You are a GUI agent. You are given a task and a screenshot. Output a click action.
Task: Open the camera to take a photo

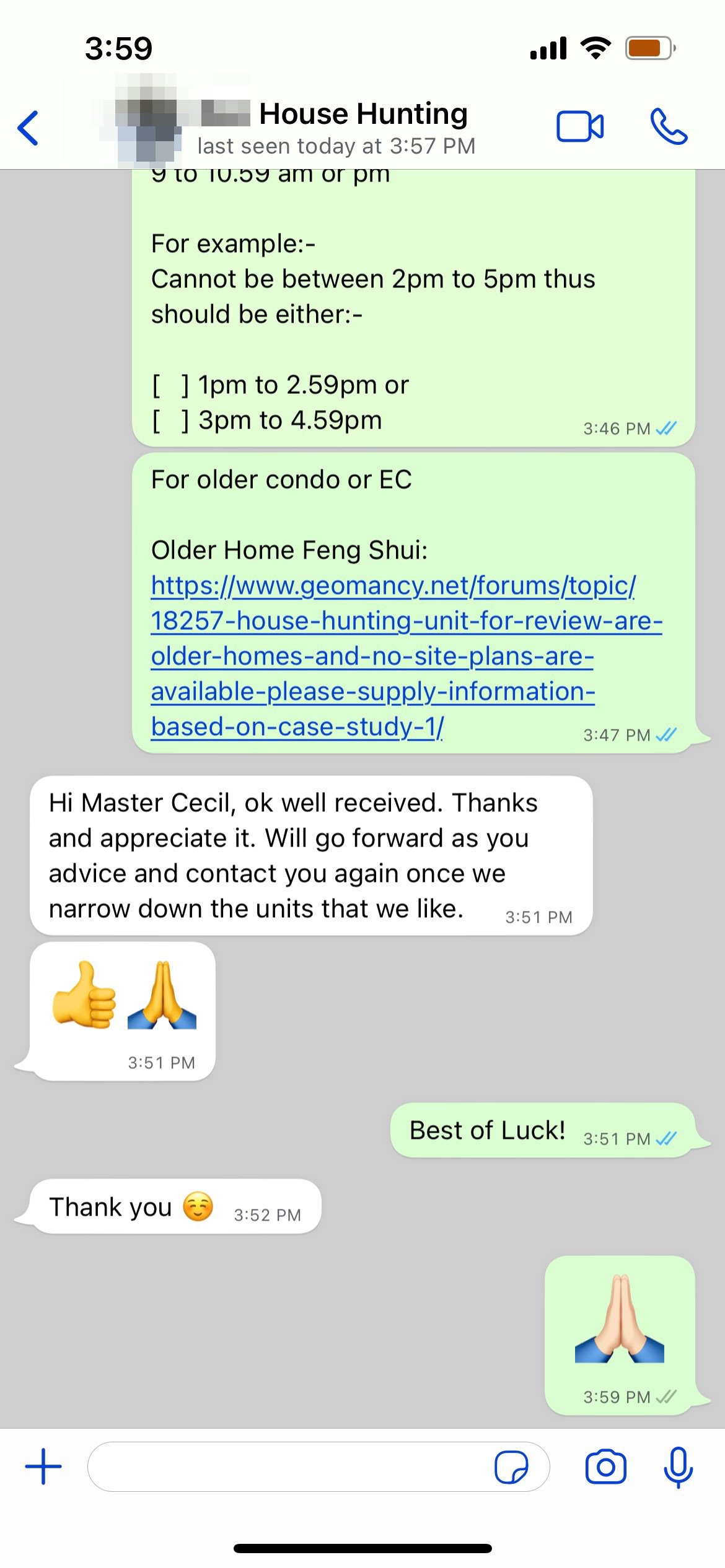click(605, 1466)
